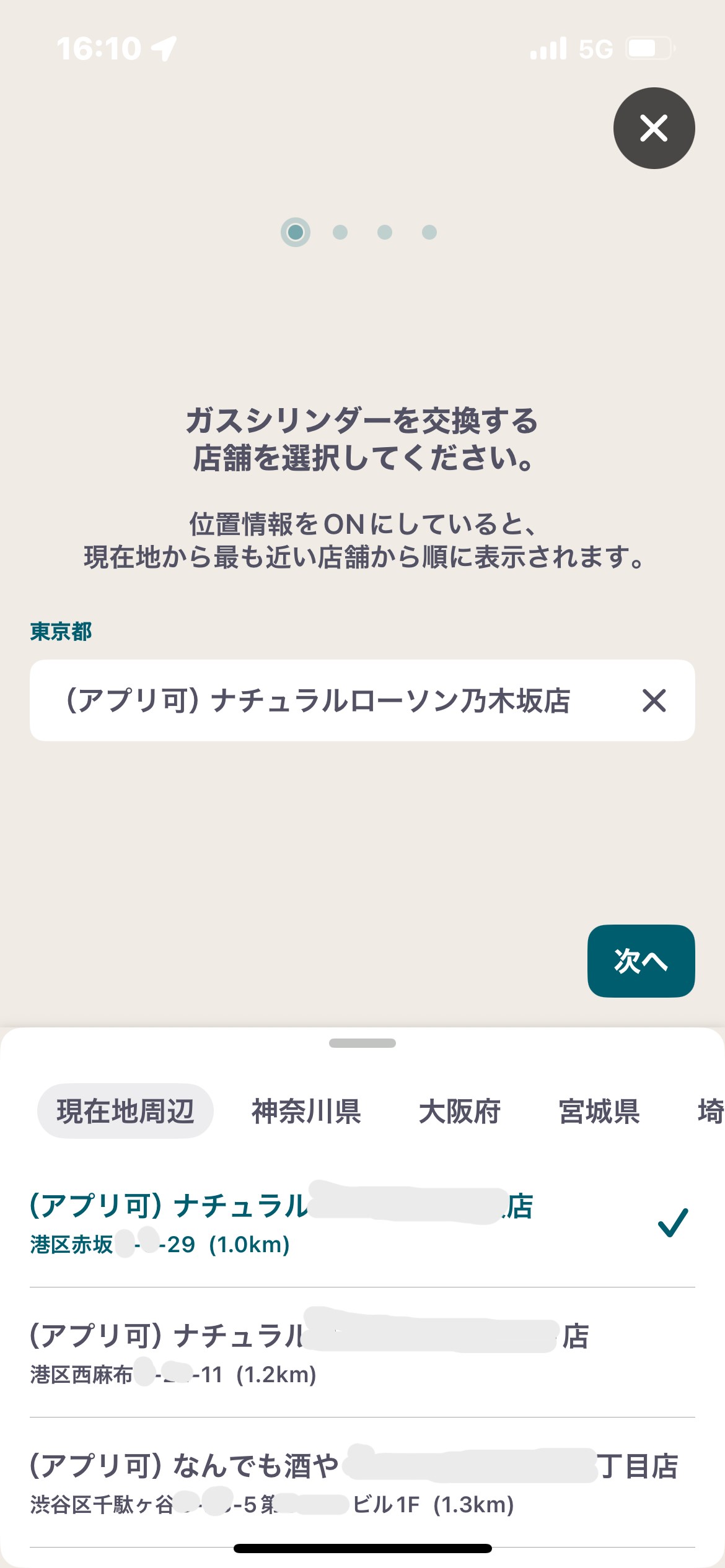Select なんでも酒や store in 渋谷区千駄ヶ谷
Viewport: 725px width, 1568px height.
pyautogui.click(x=362, y=1483)
